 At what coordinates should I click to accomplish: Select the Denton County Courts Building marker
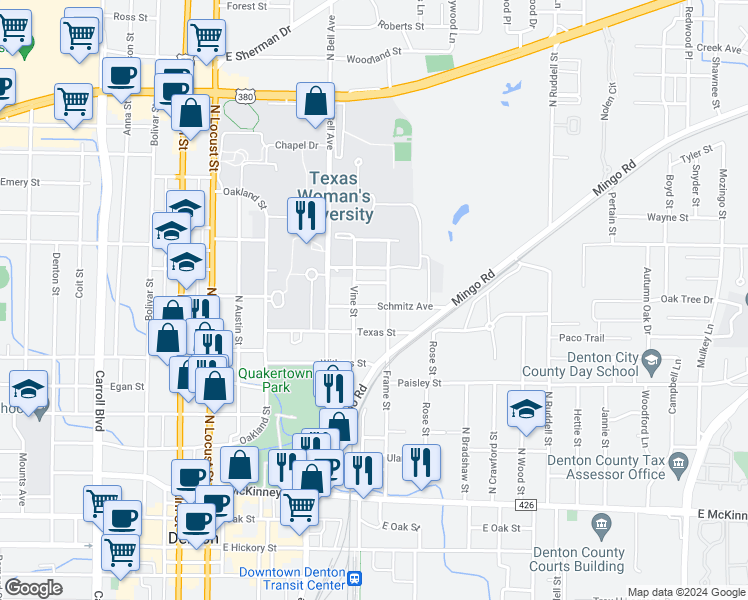tap(601, 523)
